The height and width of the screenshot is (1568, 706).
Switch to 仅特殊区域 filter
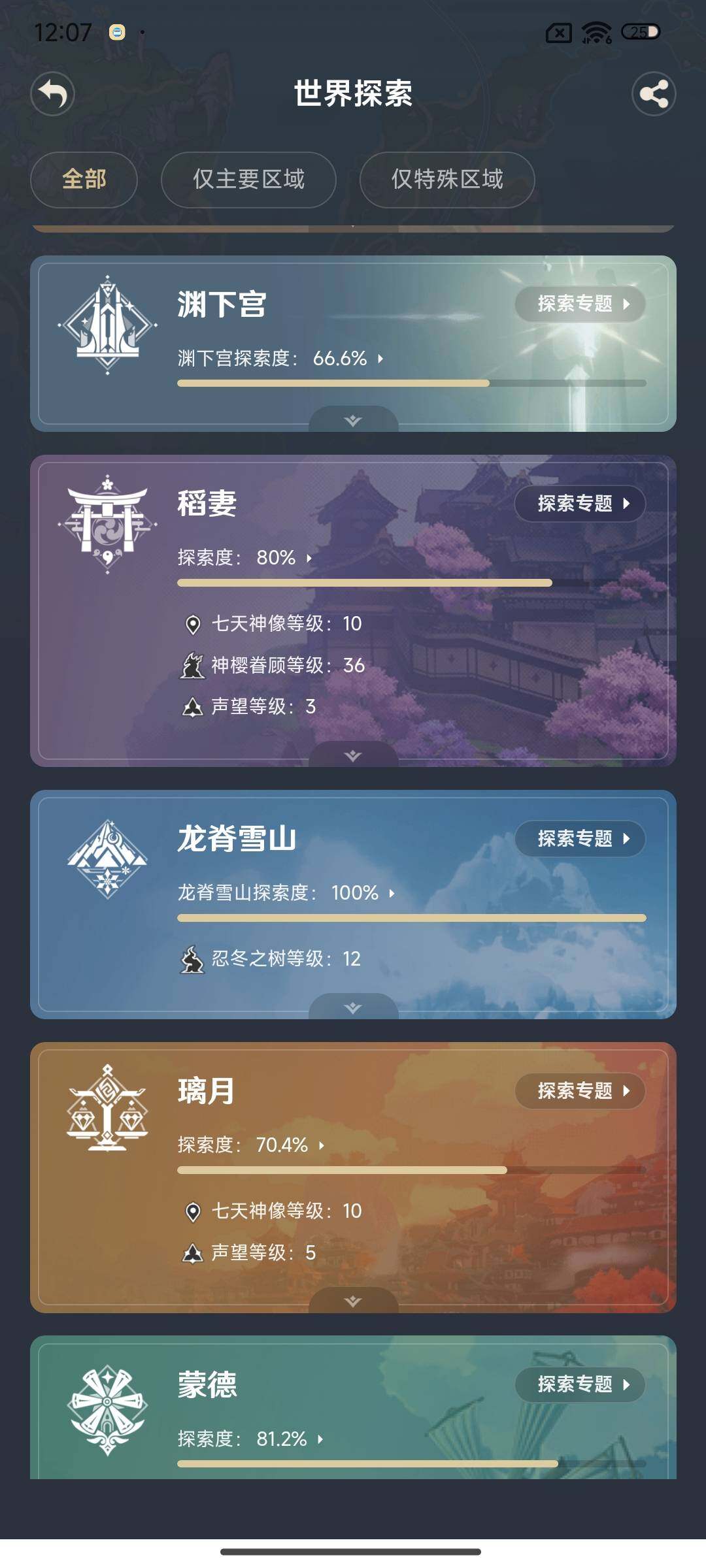pyautogui.click(x=447, y=180)
